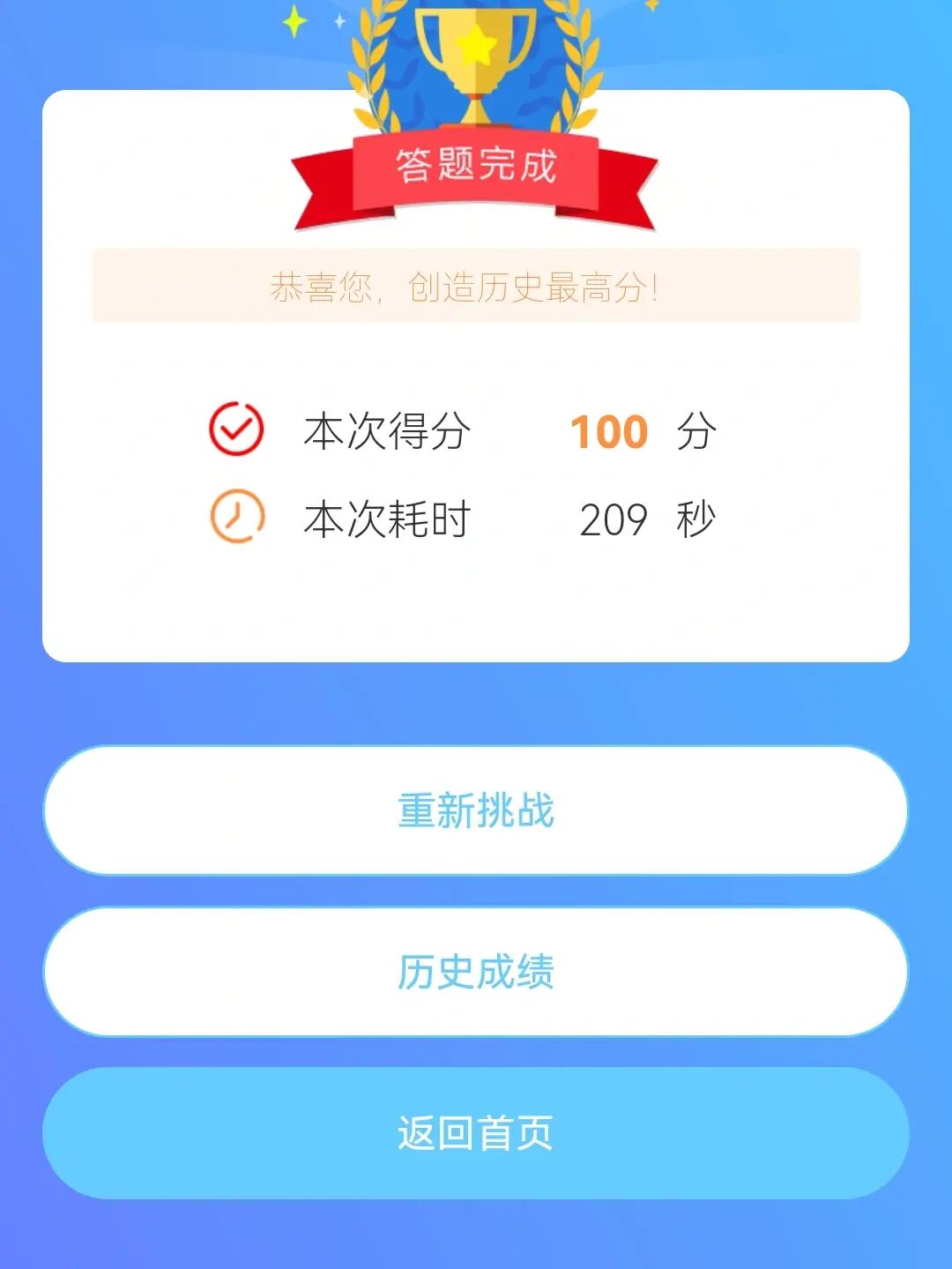The width and height of the screenshot is (952, 1269).
Task: Click the congratulations message banner
Action: coord(476,285)
